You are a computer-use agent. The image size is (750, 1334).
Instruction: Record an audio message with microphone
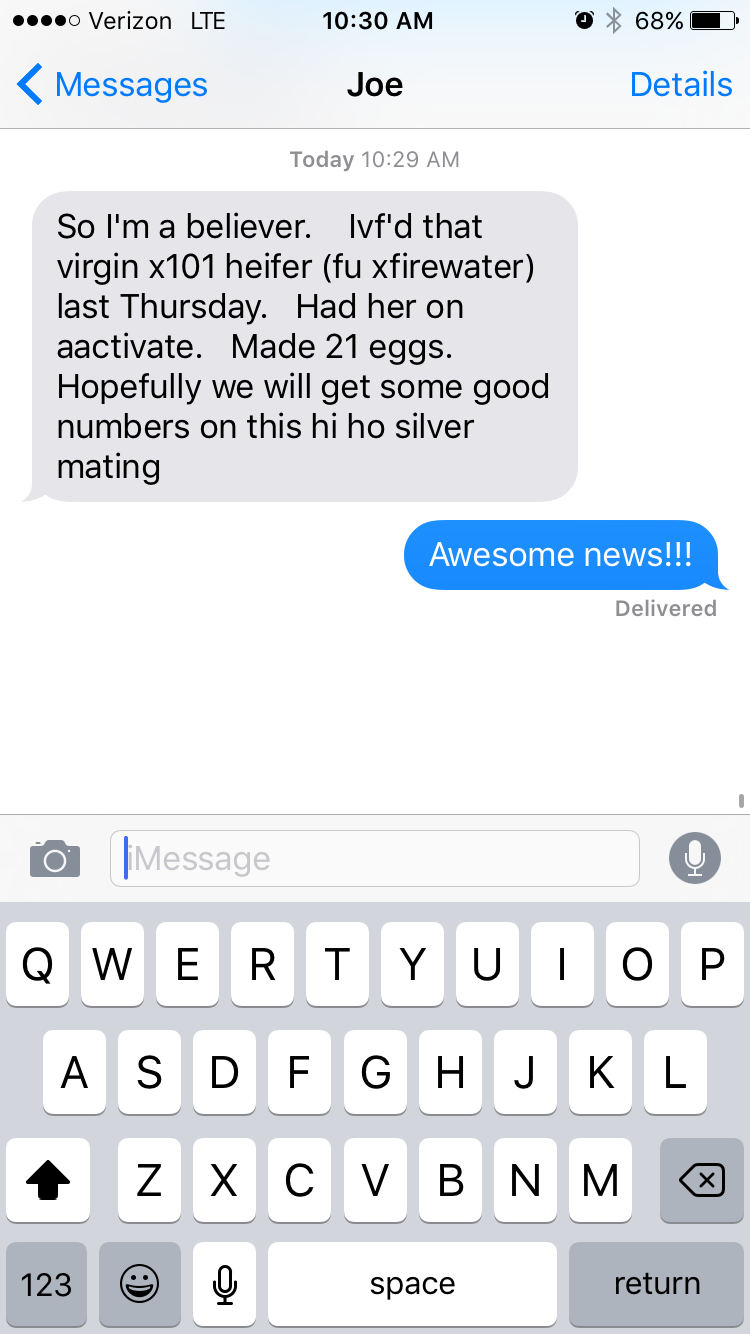pos(694,858)
